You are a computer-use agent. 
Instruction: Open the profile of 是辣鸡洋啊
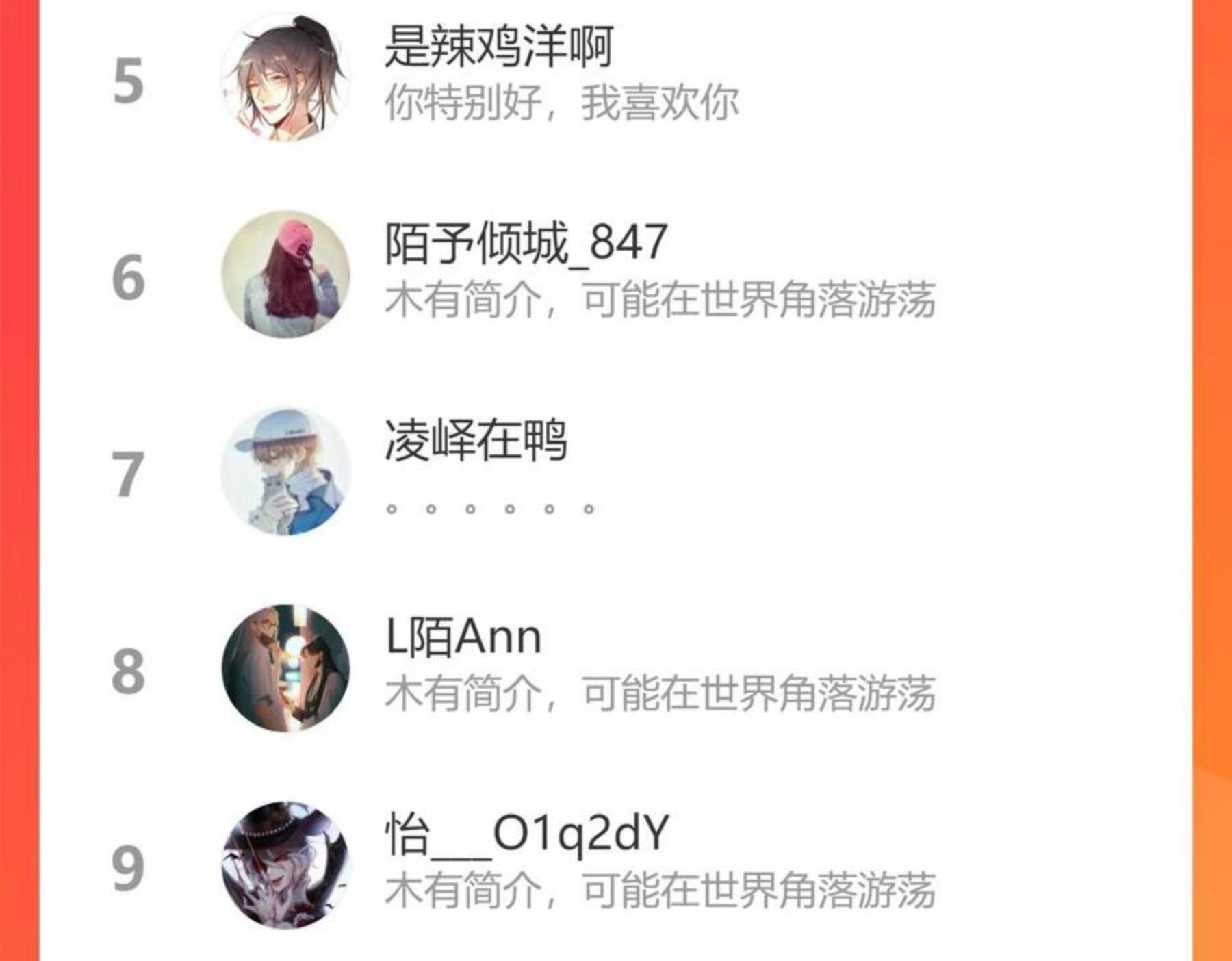tap(616, 79)
